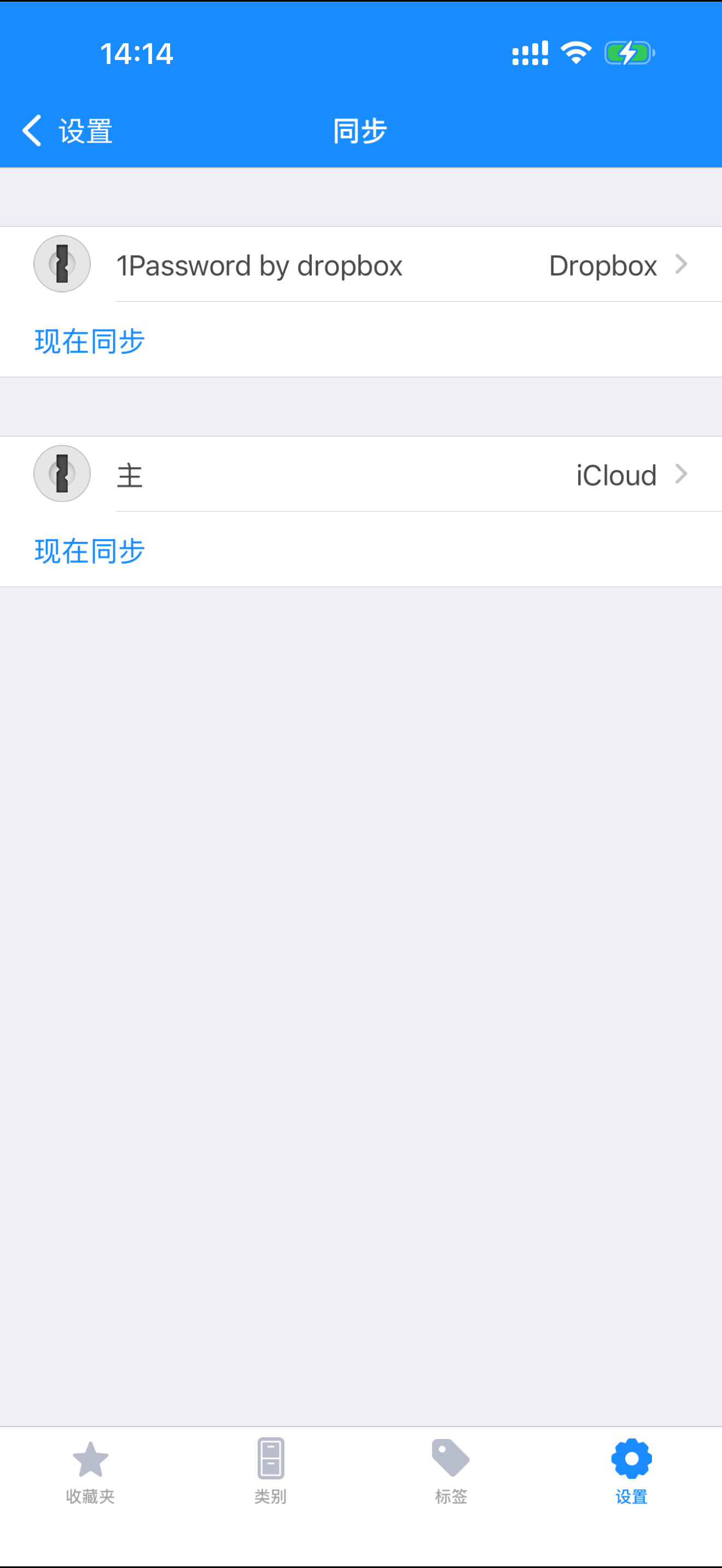
Task: Switch to the 标签 tab
Action: click(x=451, y=1470)
